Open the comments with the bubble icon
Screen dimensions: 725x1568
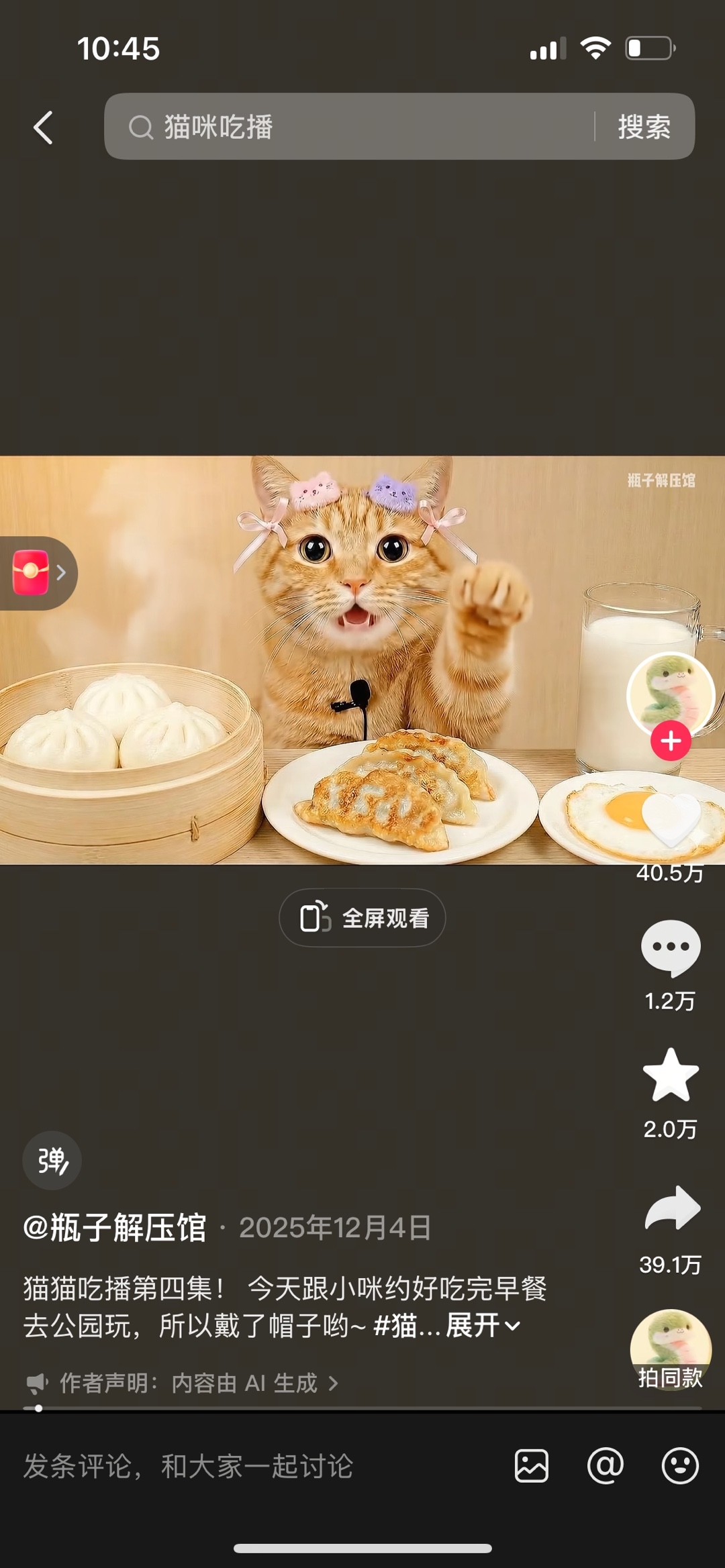pyautogui.click(x=671, y=948)
